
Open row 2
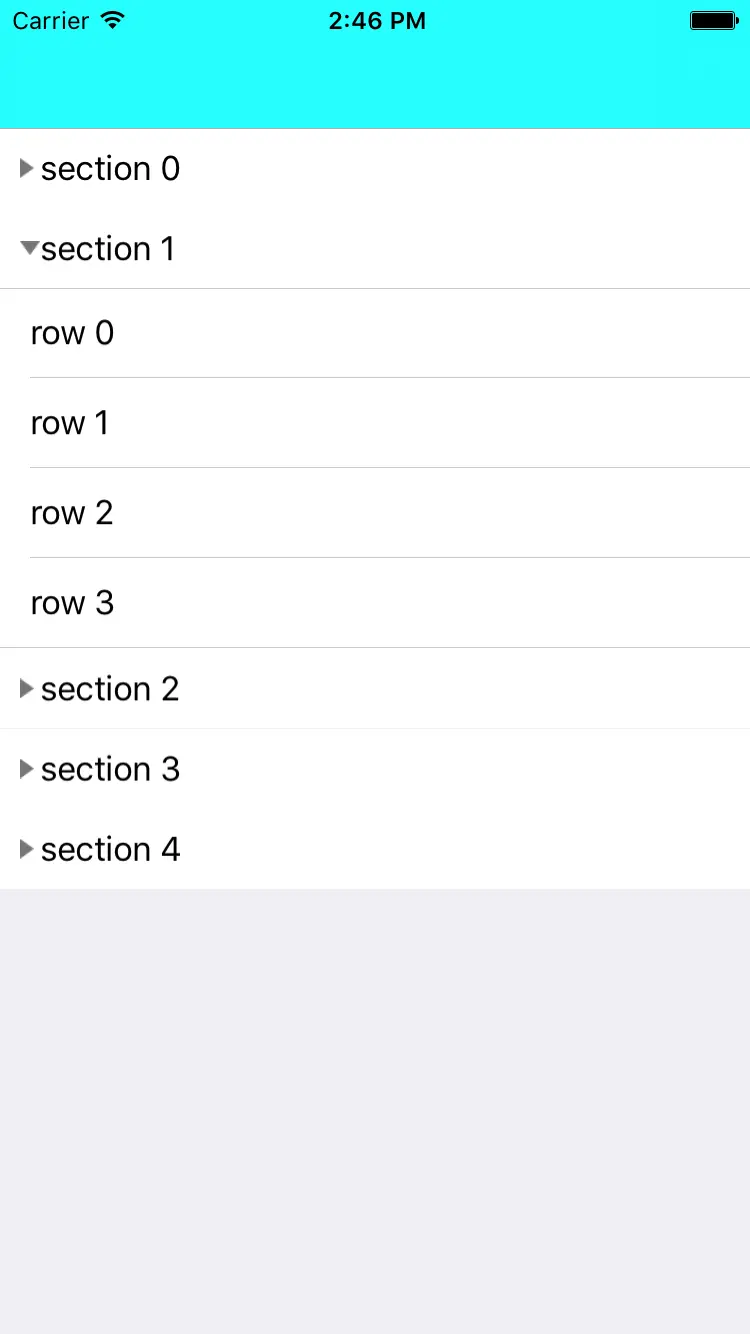tap(375, 513)
